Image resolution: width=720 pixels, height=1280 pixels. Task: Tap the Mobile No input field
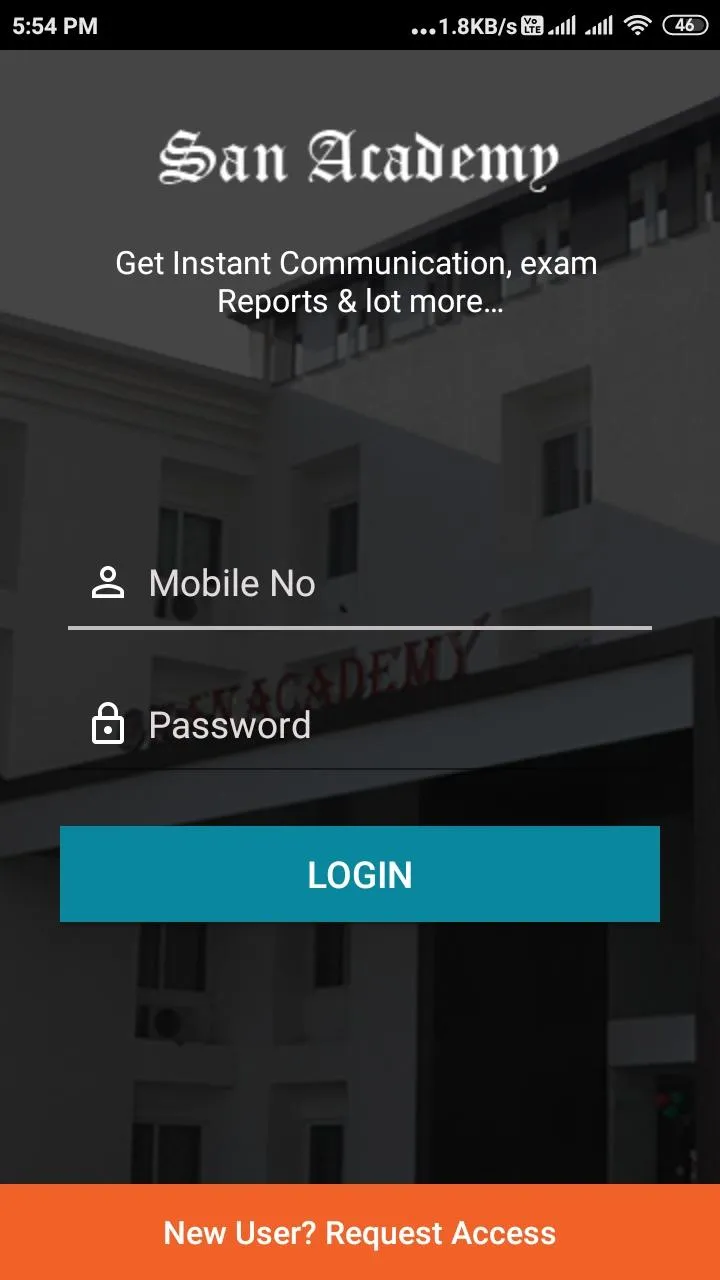pos(380,584)
